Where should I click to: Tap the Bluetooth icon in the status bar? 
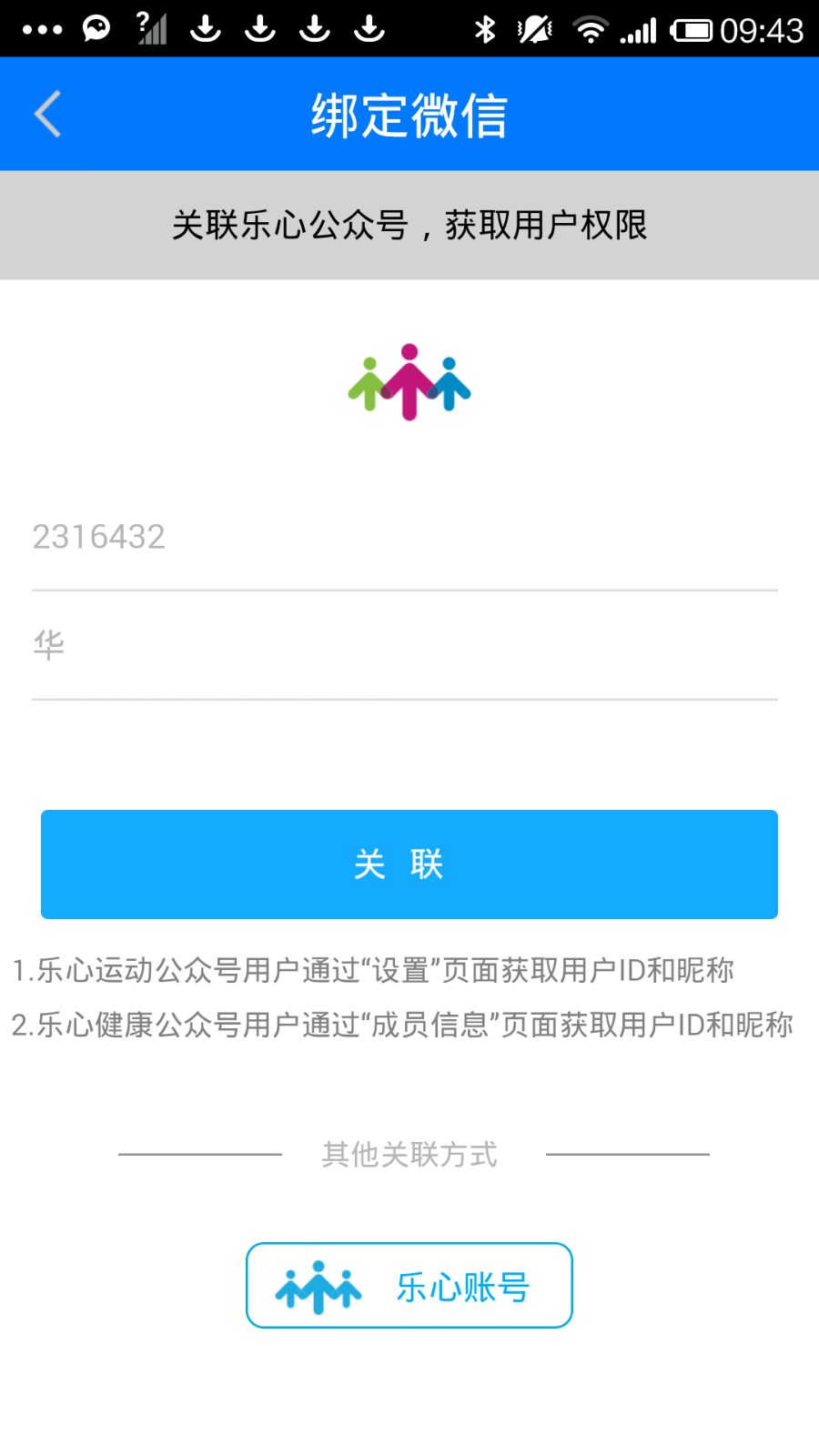point(484,28)
